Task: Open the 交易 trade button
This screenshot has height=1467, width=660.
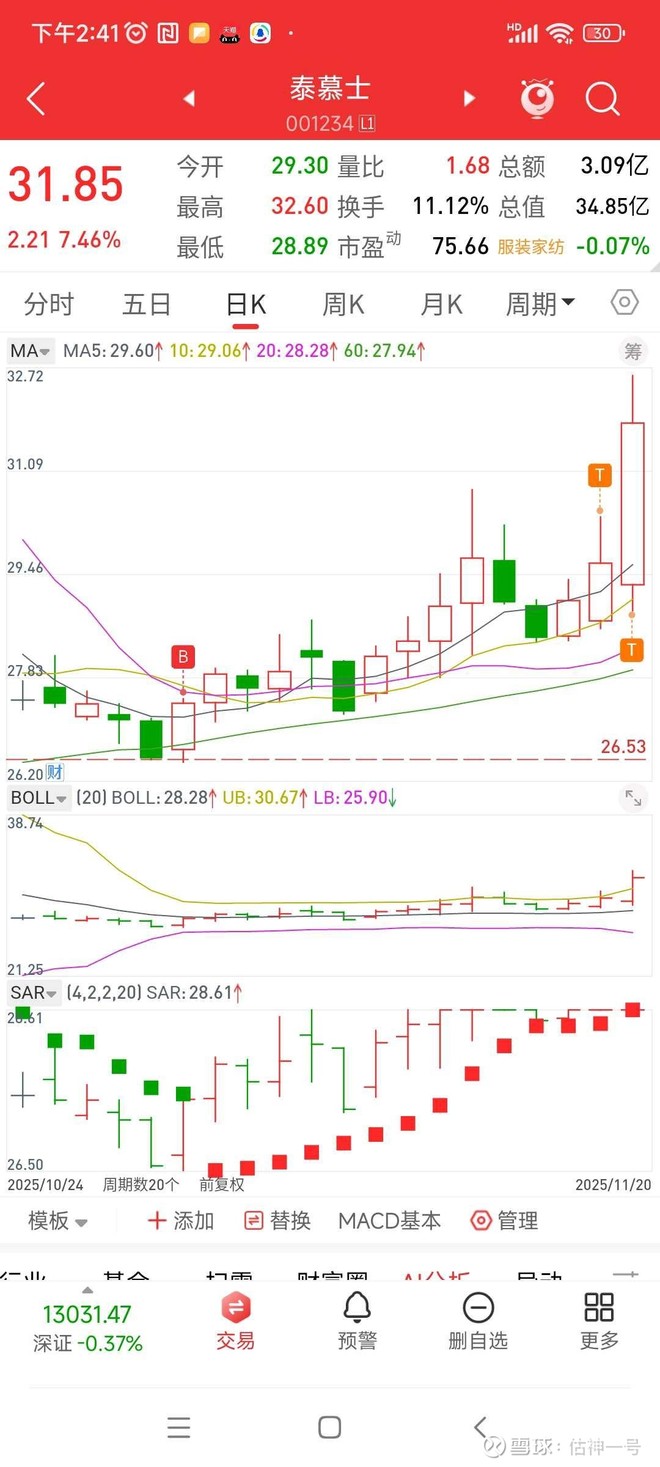Action: [236, 1320]
